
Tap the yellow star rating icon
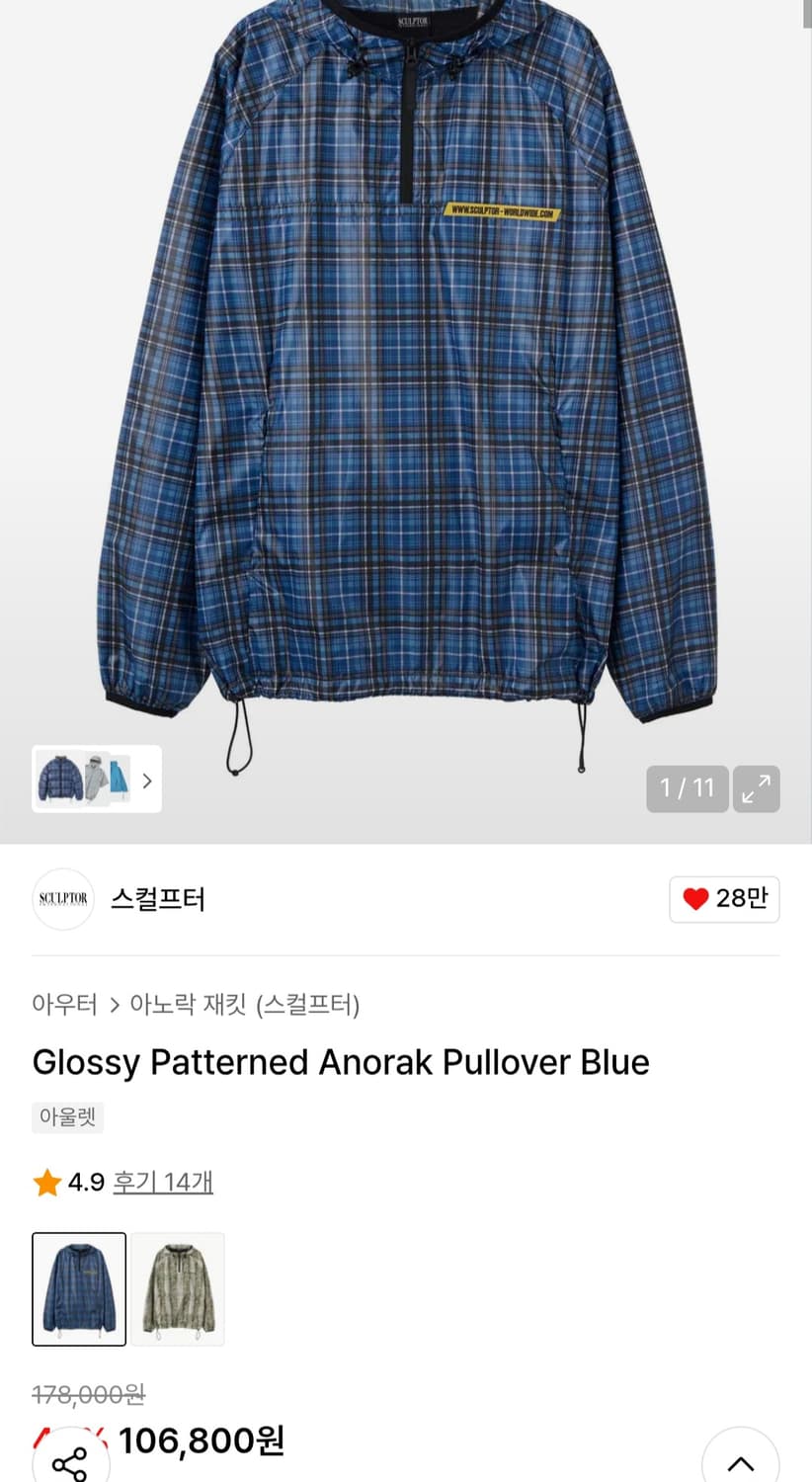point(45,1182)
